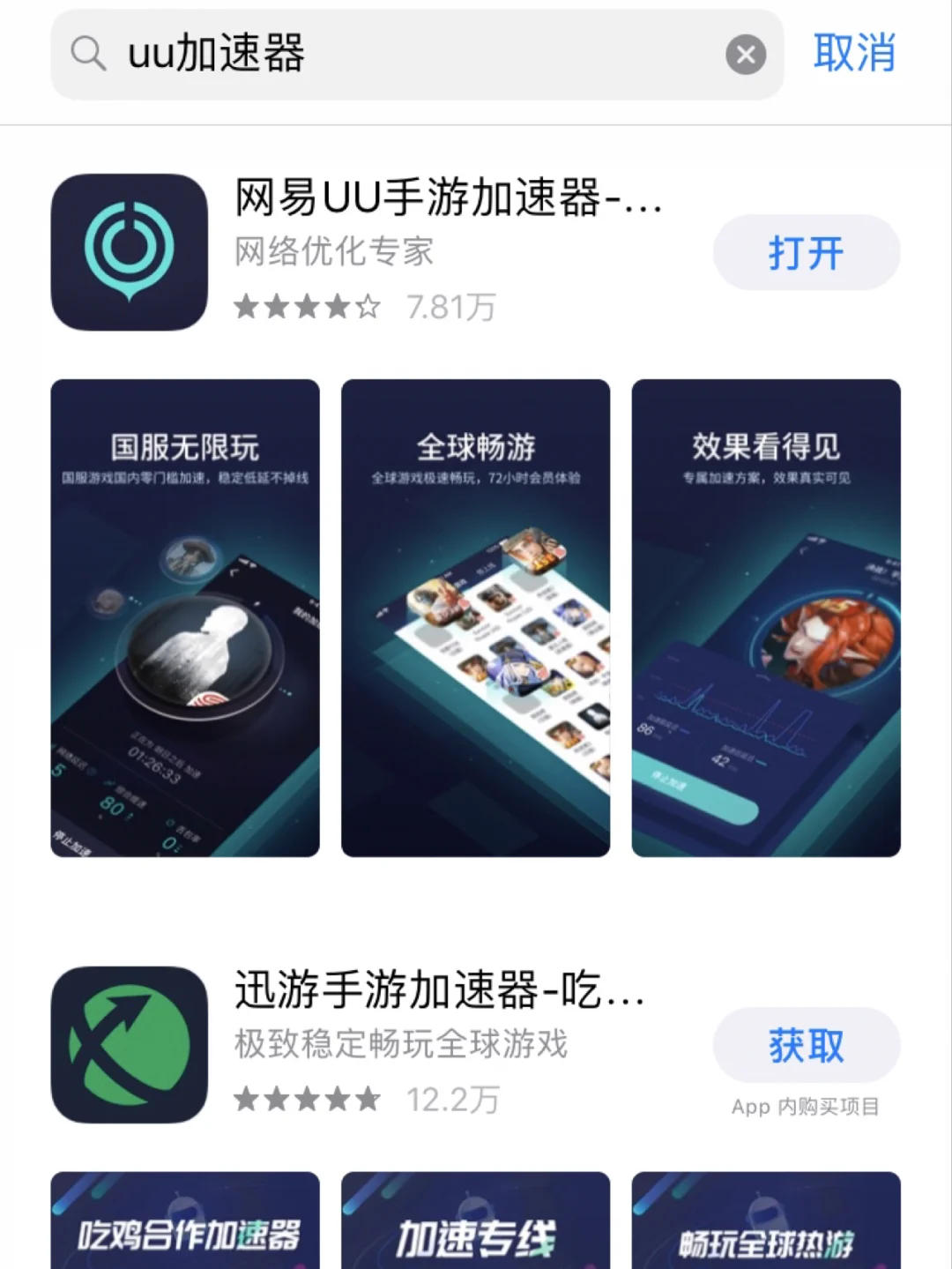View the 国服无限玩 screenshot
Image resolution: width=952 pixels, height=1269 pixels.
185,617
